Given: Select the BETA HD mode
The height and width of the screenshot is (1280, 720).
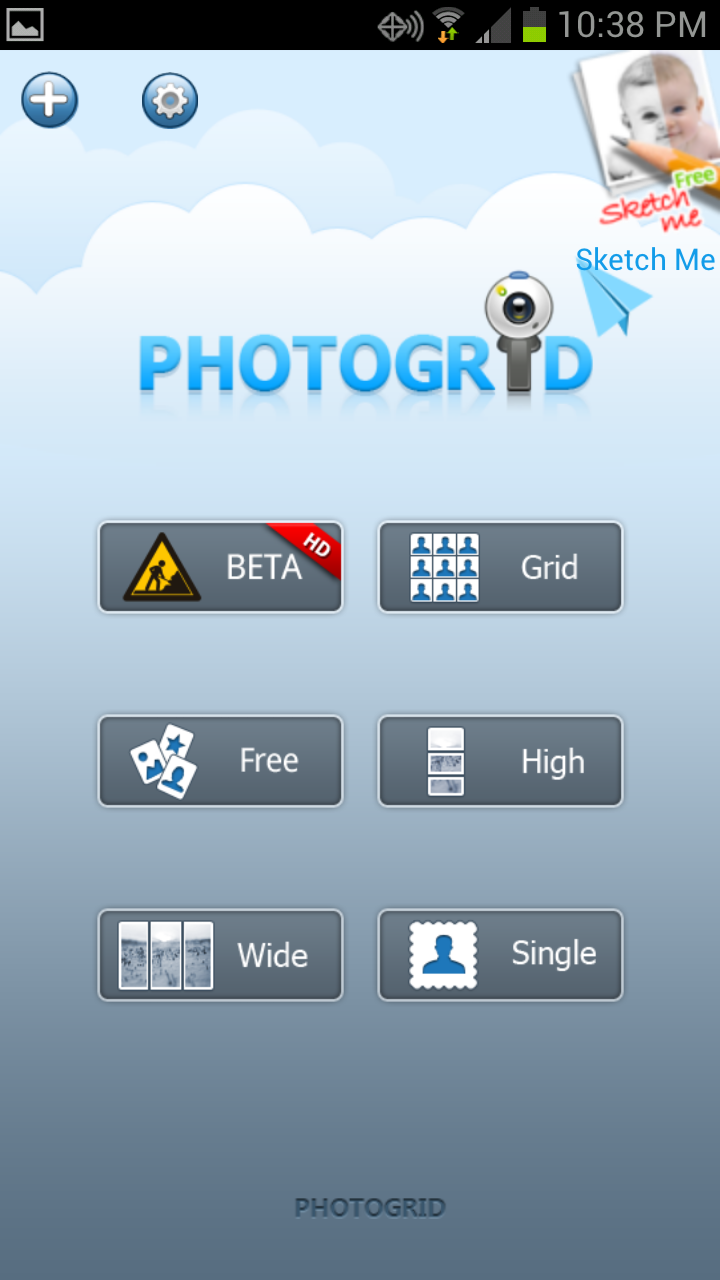Looking at the screenshot, I should (x=220, y=567).
